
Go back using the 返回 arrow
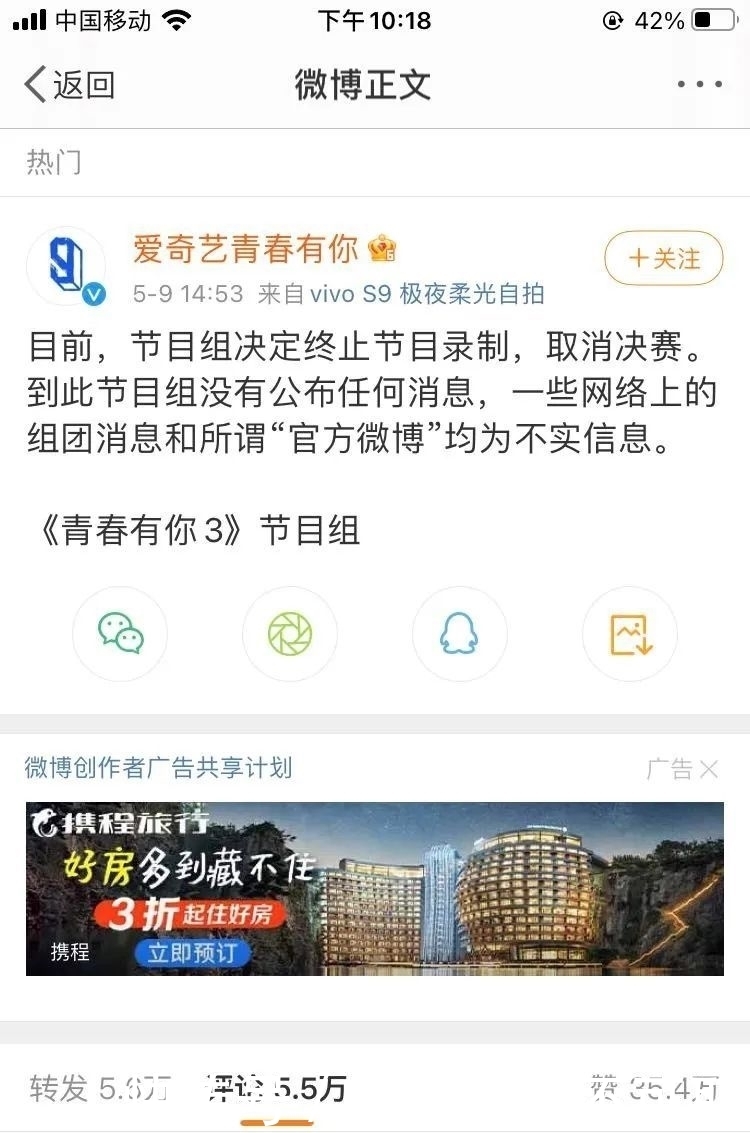tap(65, 85)
